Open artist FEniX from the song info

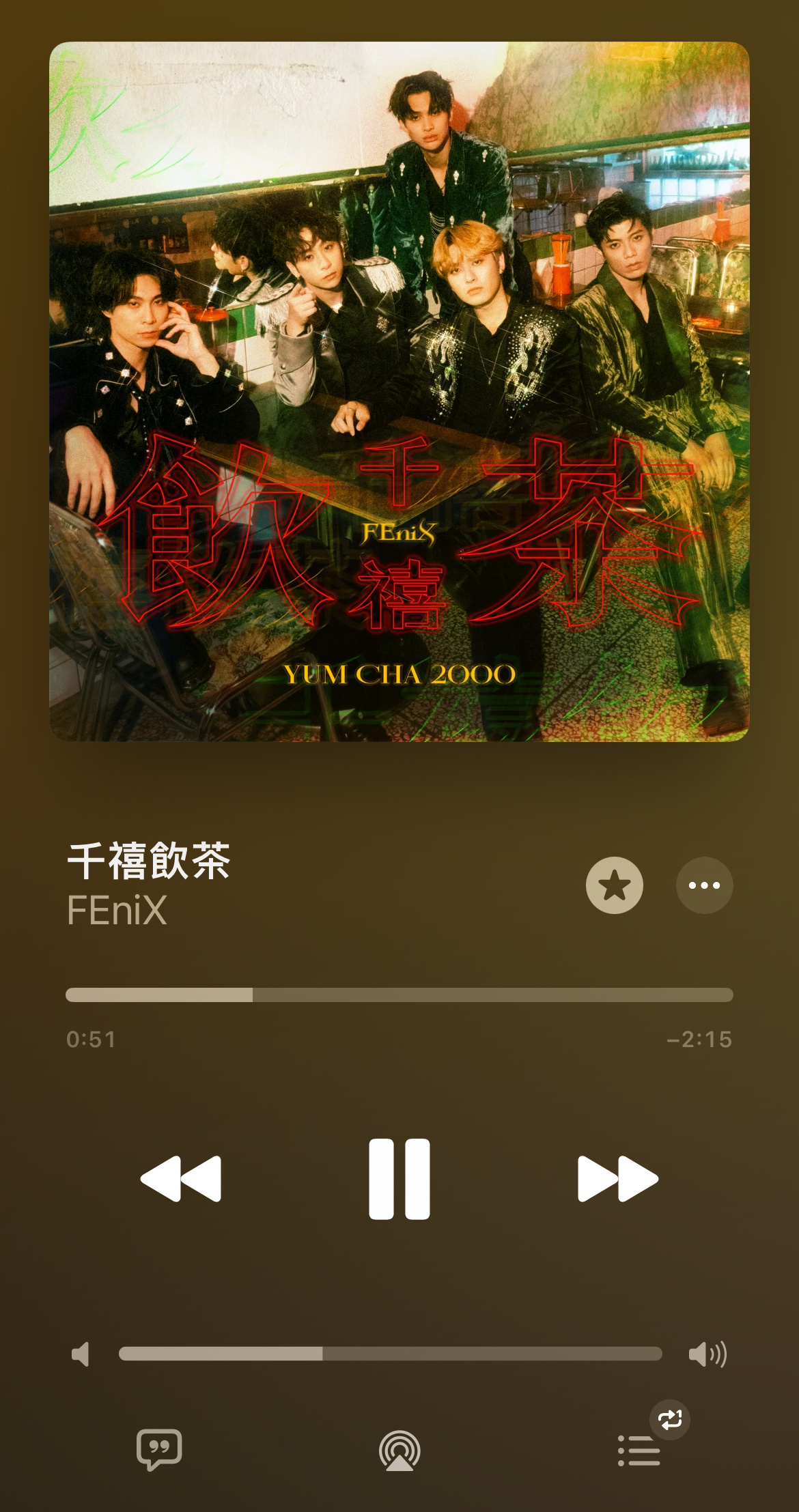click(x=117, y=910)
